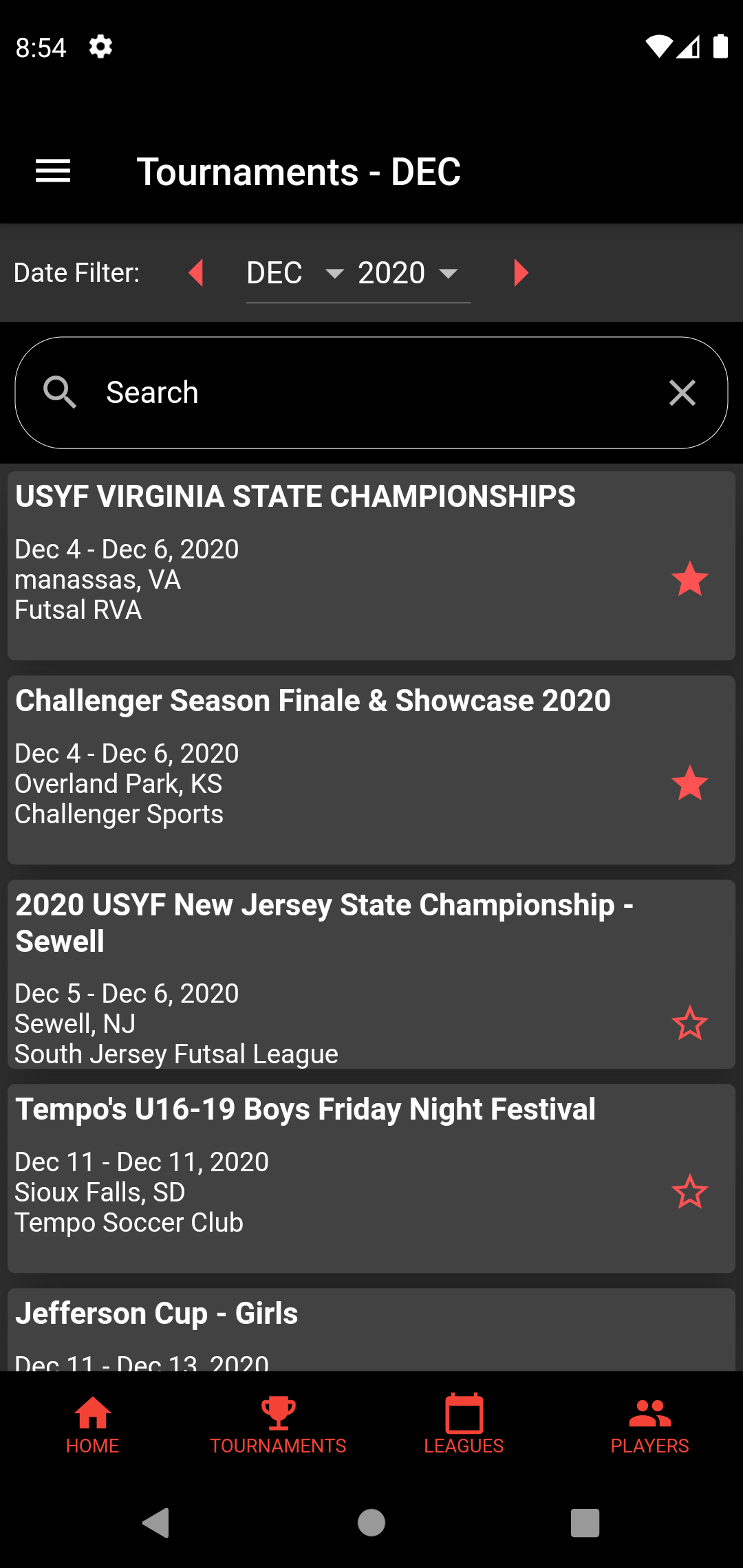Tap the system back button
743x1568 pixels.
pos(156,1523)
